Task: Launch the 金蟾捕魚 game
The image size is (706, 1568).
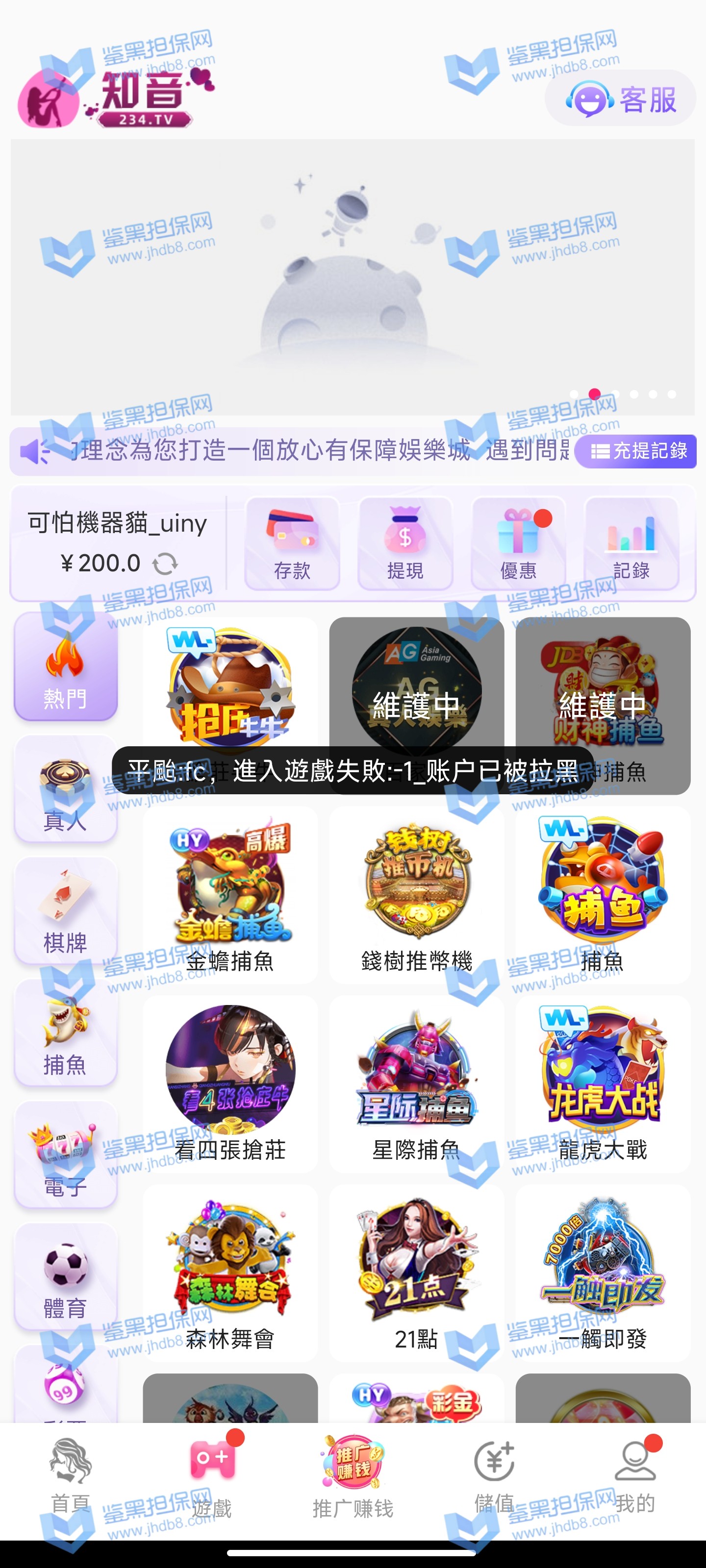Action: click(230, 894)
